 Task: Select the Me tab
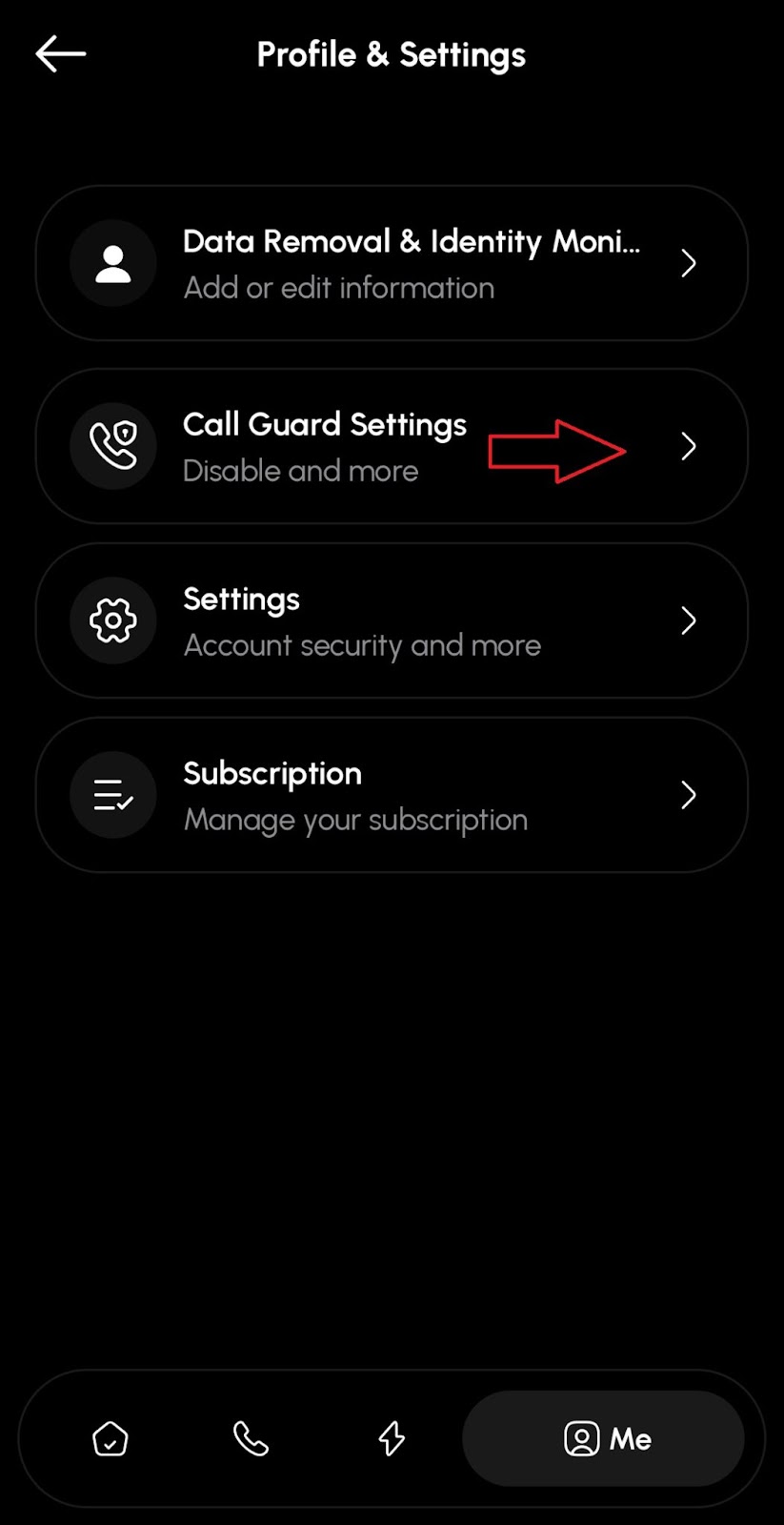coord(603,1438)
